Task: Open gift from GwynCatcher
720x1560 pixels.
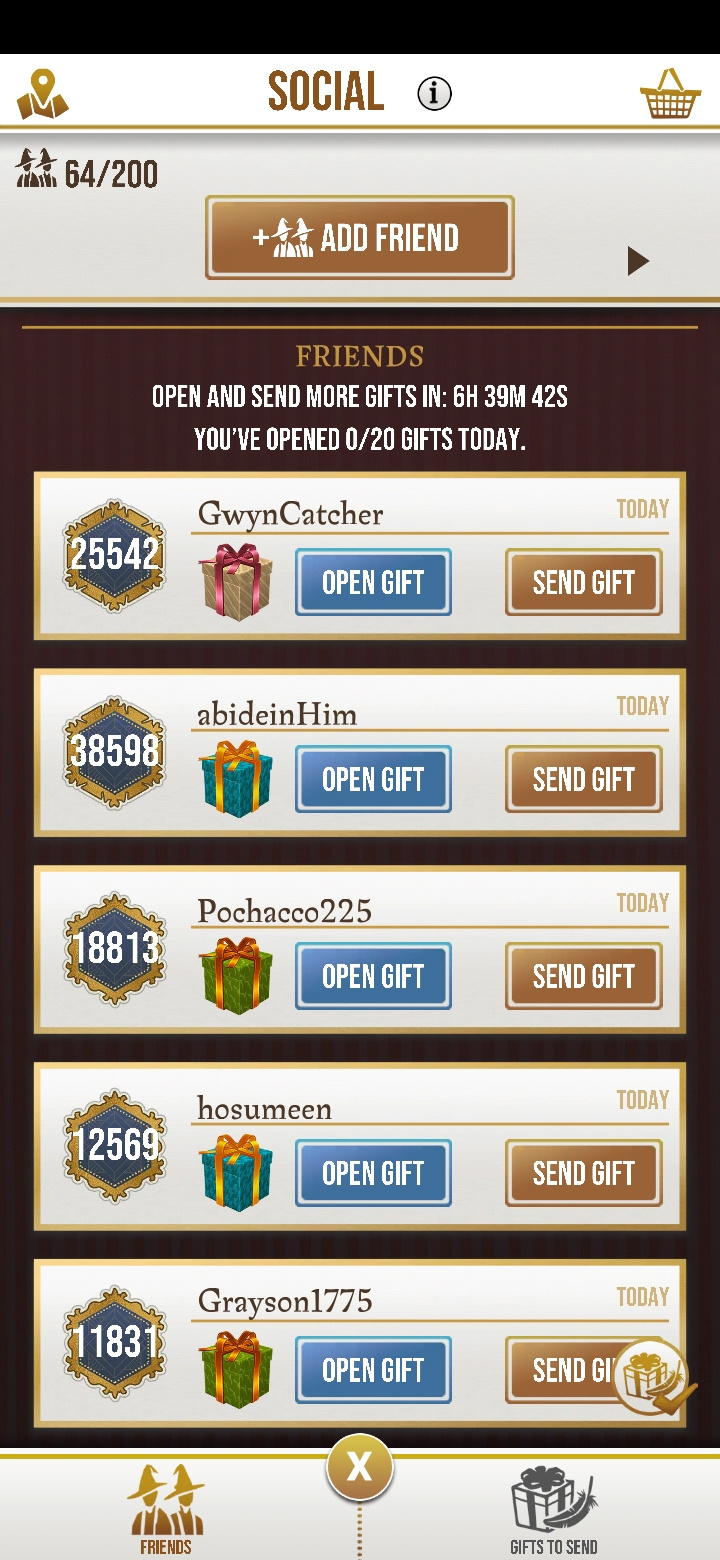Action: pos(373,582)
